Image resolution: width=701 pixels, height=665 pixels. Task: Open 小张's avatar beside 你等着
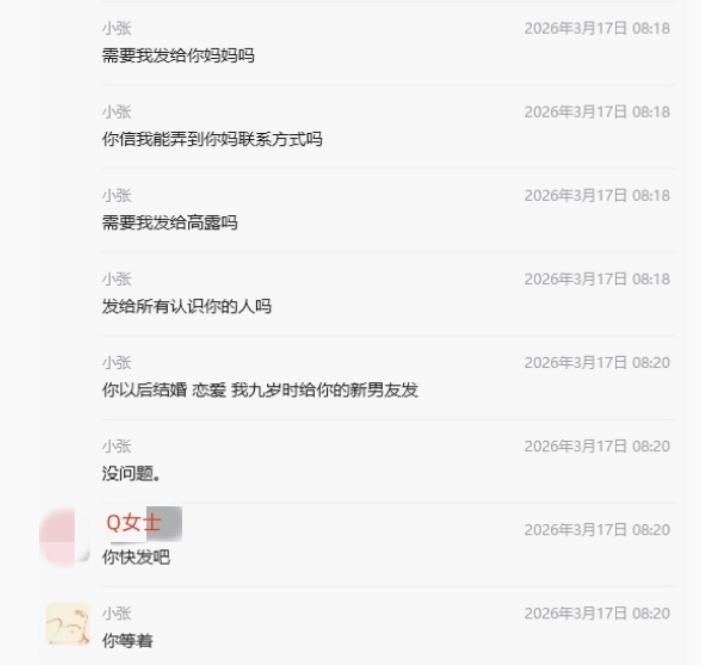[x=67, y=624]
